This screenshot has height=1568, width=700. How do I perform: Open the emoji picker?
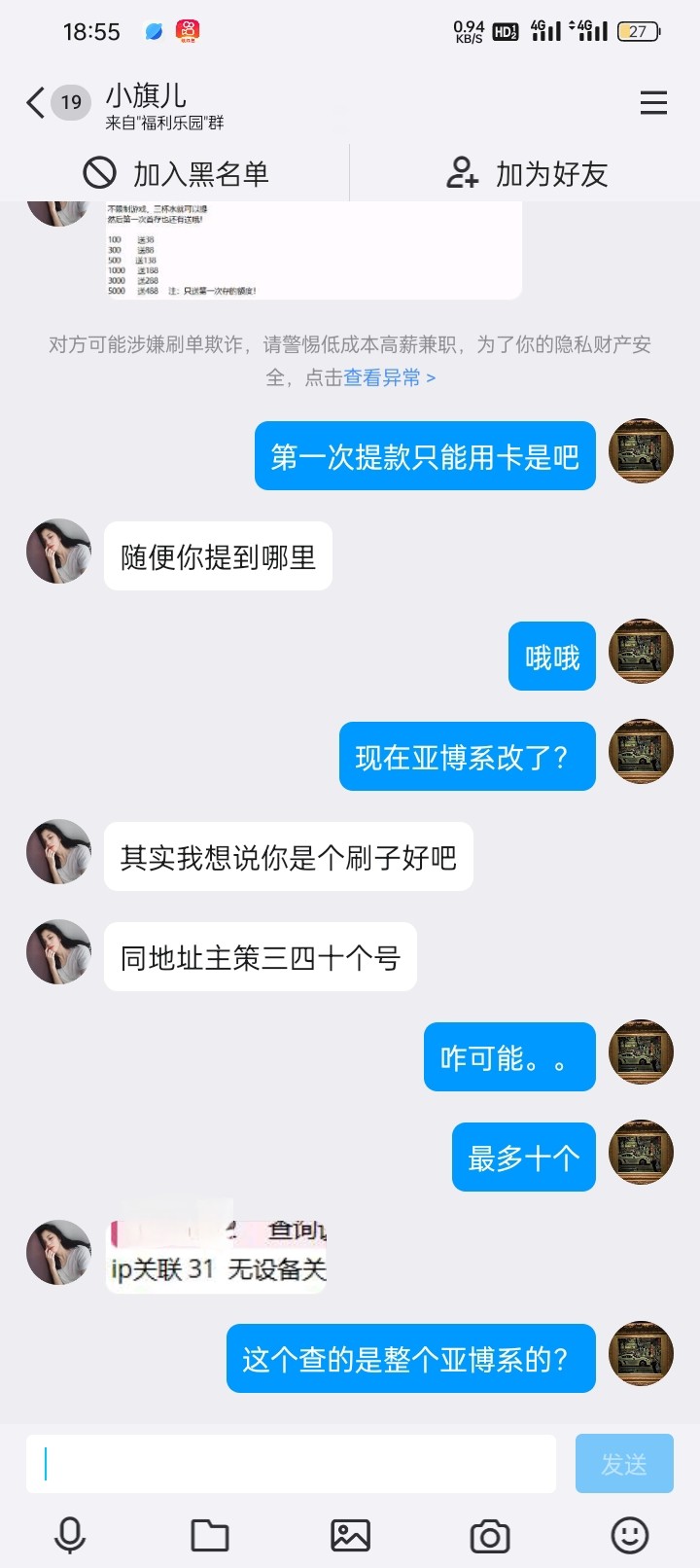[629, 1536]
